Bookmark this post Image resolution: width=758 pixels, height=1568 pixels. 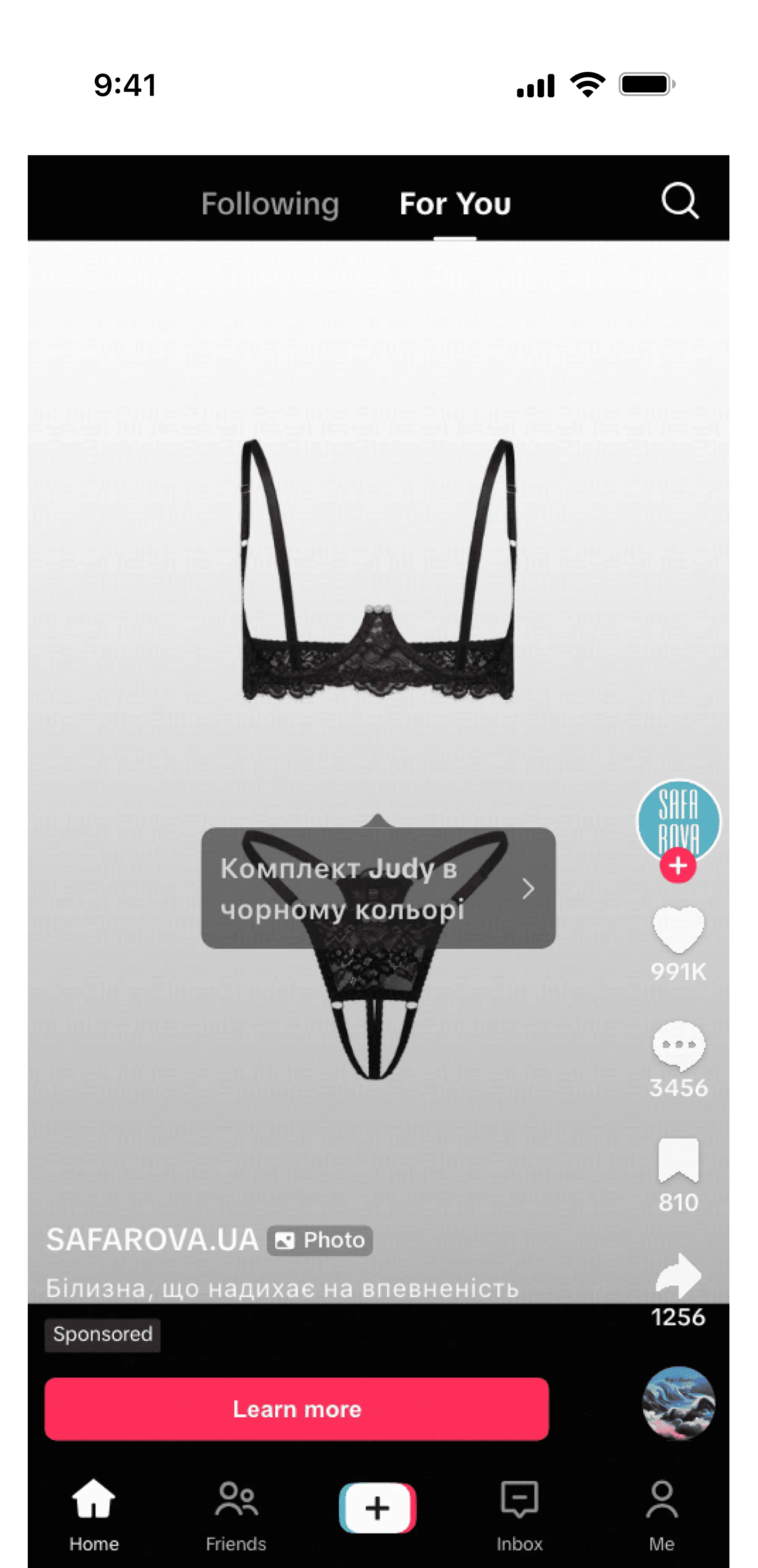pyautogui.click(x=678, y=1160)
